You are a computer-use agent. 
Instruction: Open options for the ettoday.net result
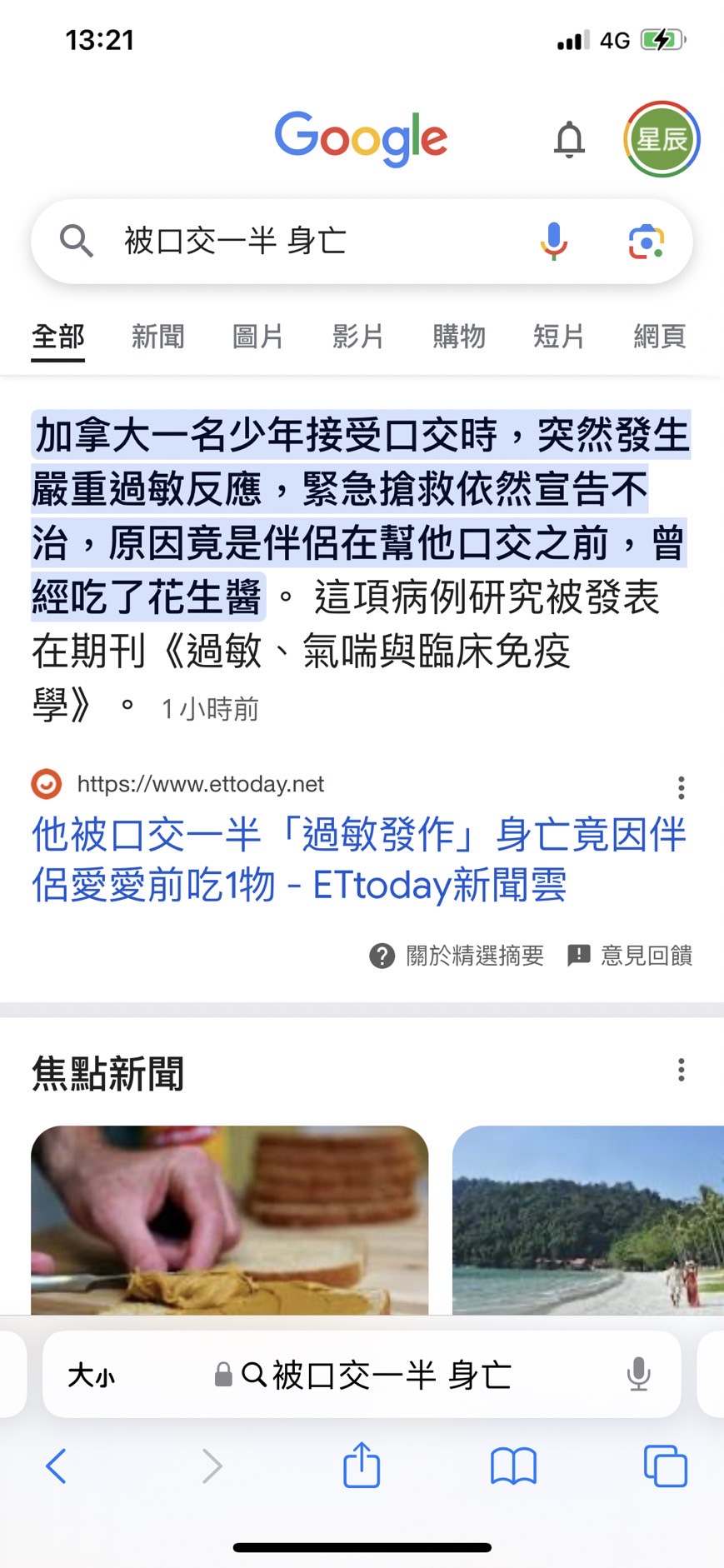coord(682,787)
